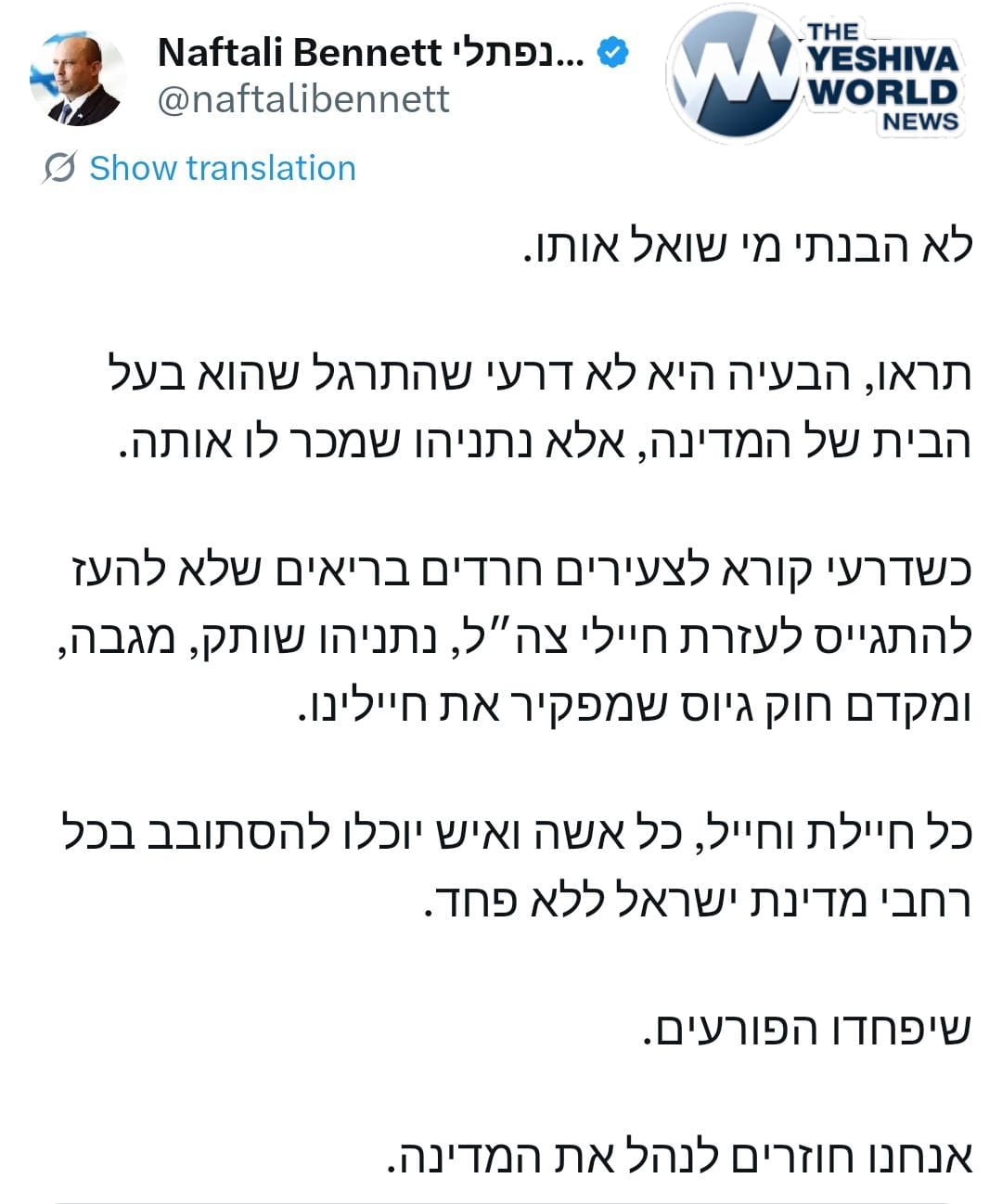Open Naftali Bennett's profile picture
The image size is (1002, 1204).
(x=77, y=79)
